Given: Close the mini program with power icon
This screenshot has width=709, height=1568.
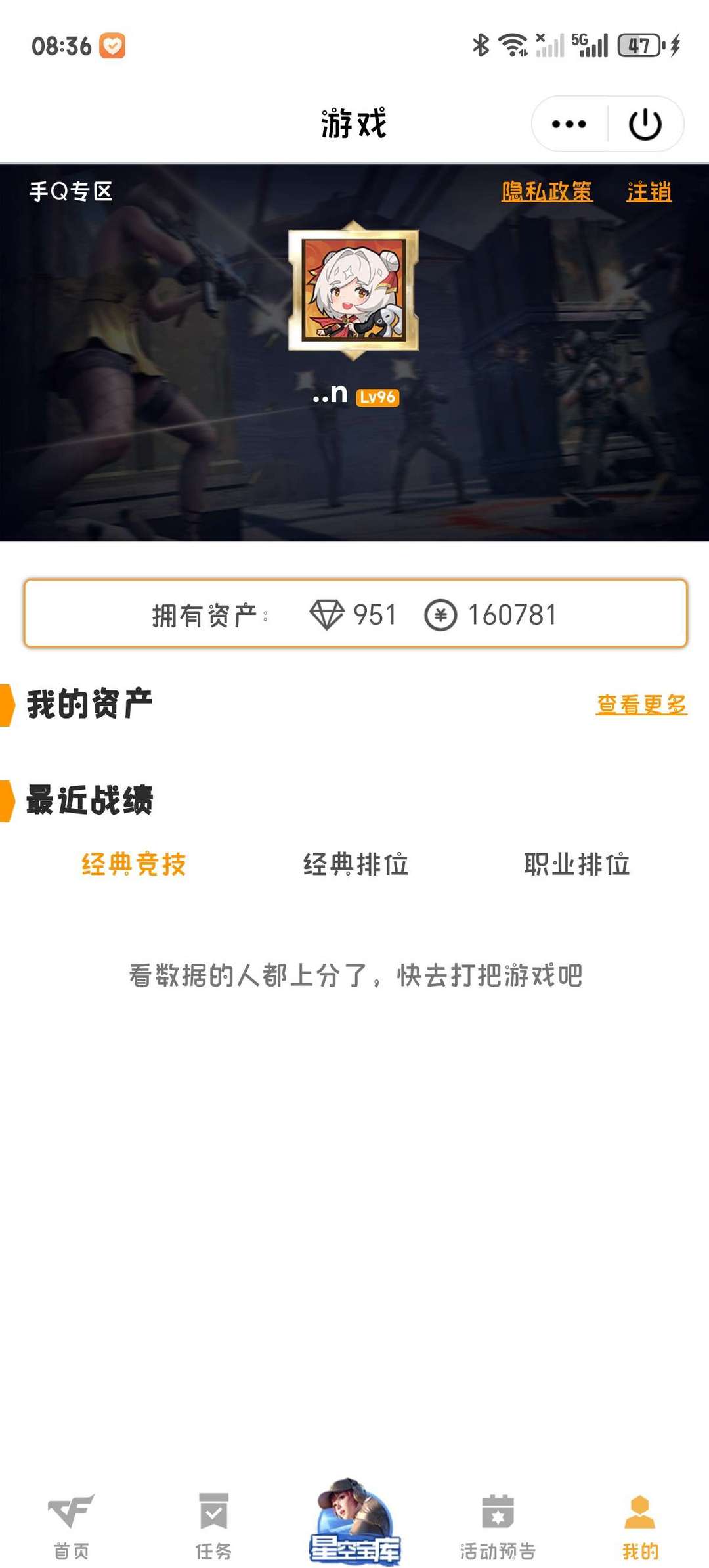Looking at the screenshot, I should [x=645, y=124].
